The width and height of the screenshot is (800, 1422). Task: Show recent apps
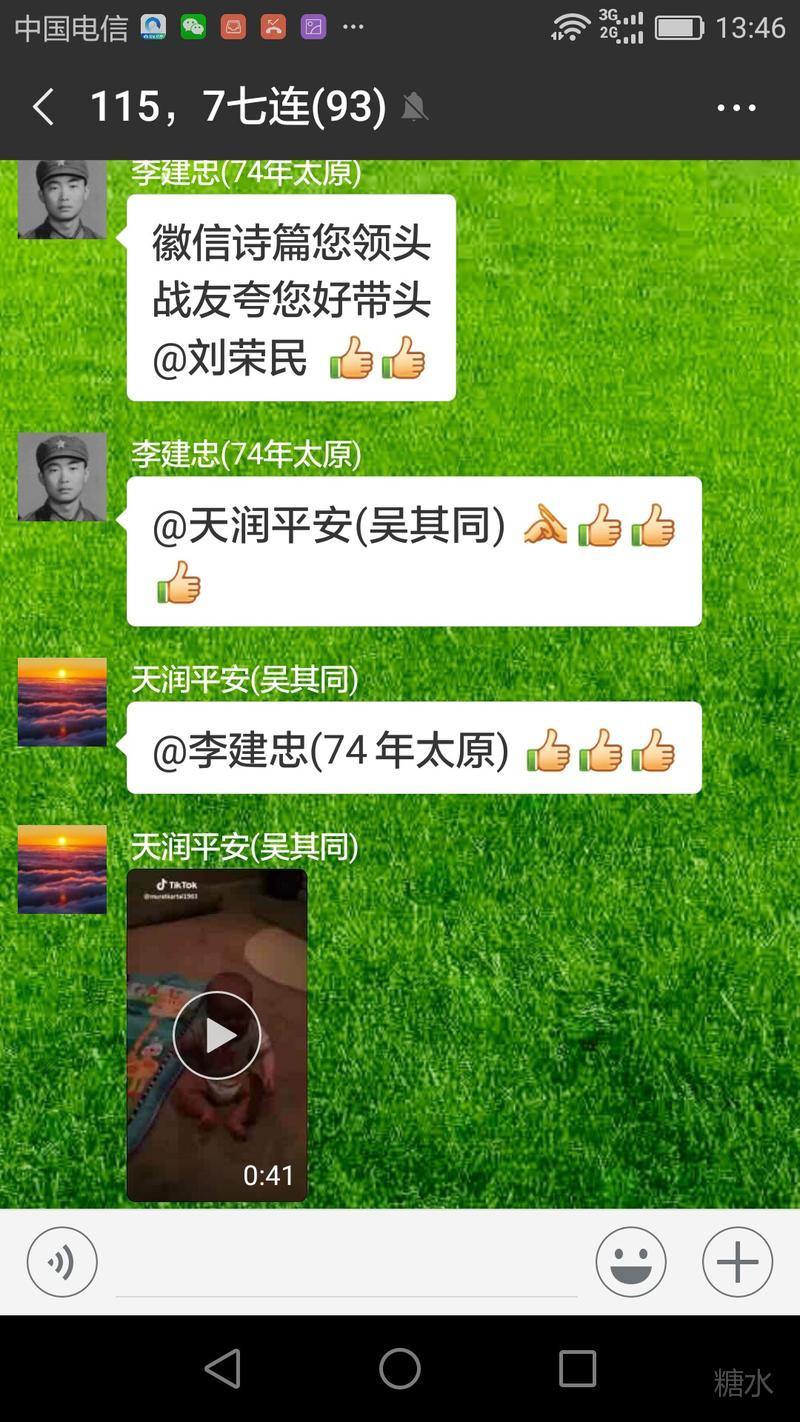click(x=577, y=1369)
